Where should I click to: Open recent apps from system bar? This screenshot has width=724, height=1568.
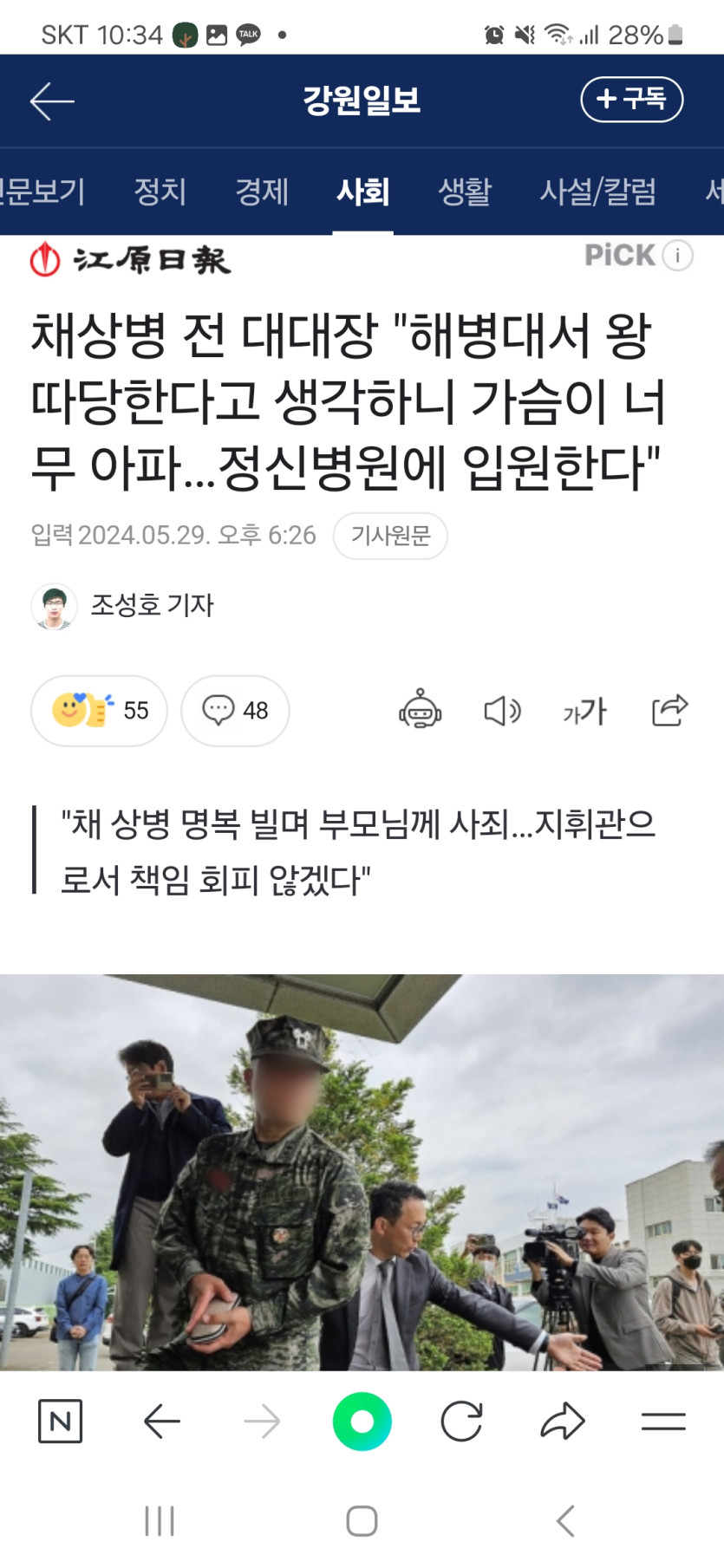click(160, 1521)
